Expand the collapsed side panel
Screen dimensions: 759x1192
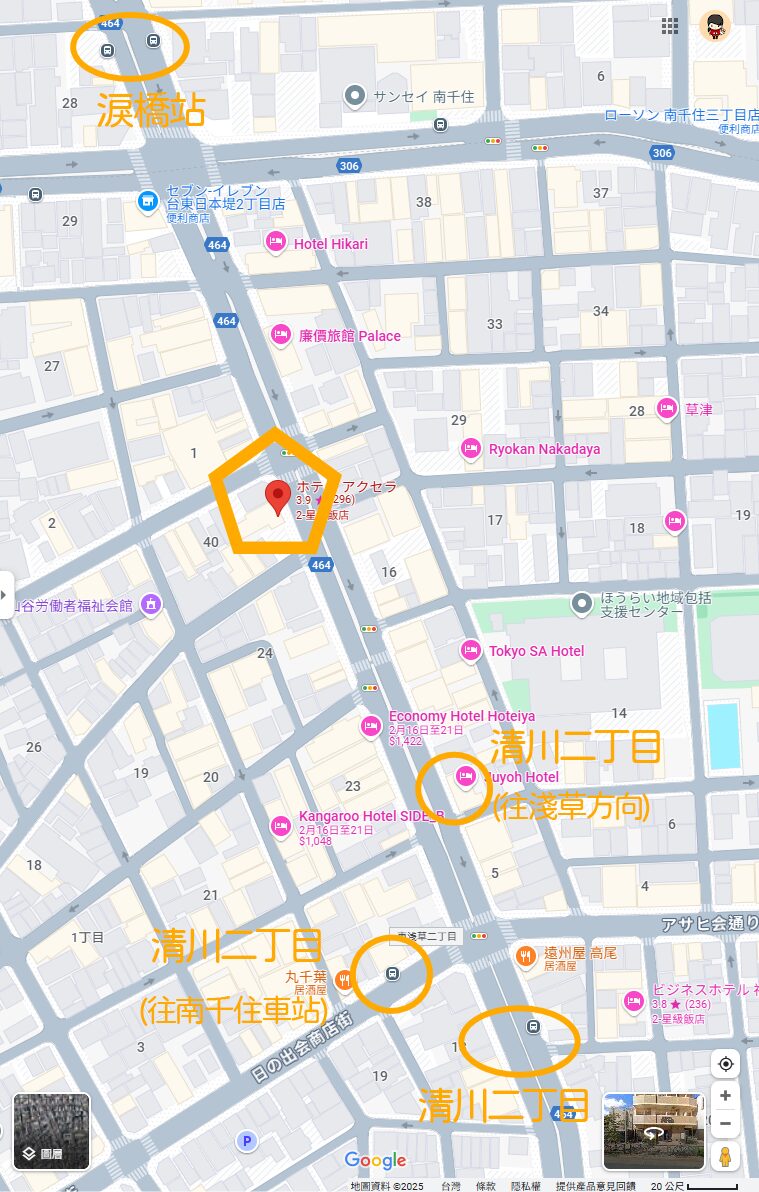[5, 595]
